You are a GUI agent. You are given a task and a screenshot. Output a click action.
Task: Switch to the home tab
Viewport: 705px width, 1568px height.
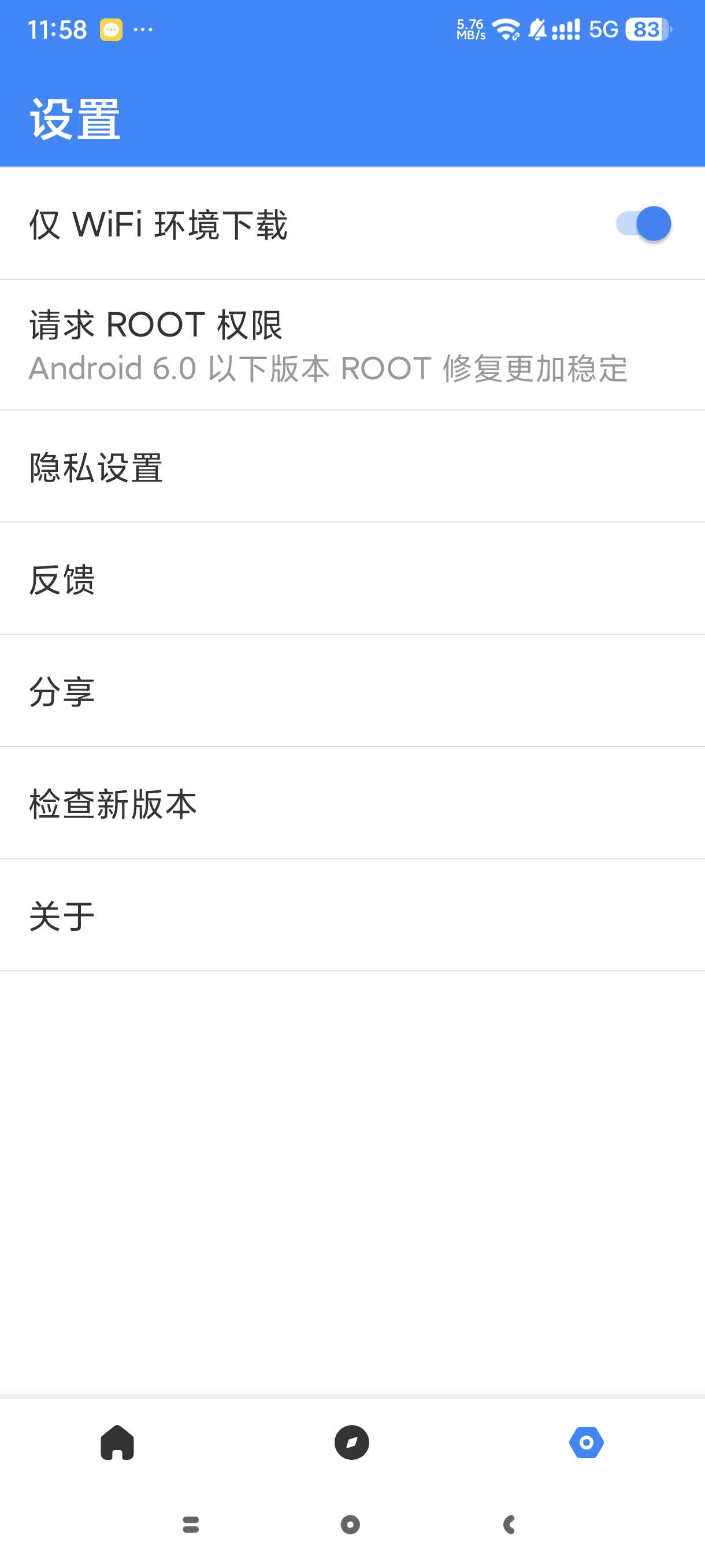click(117, 1442)
